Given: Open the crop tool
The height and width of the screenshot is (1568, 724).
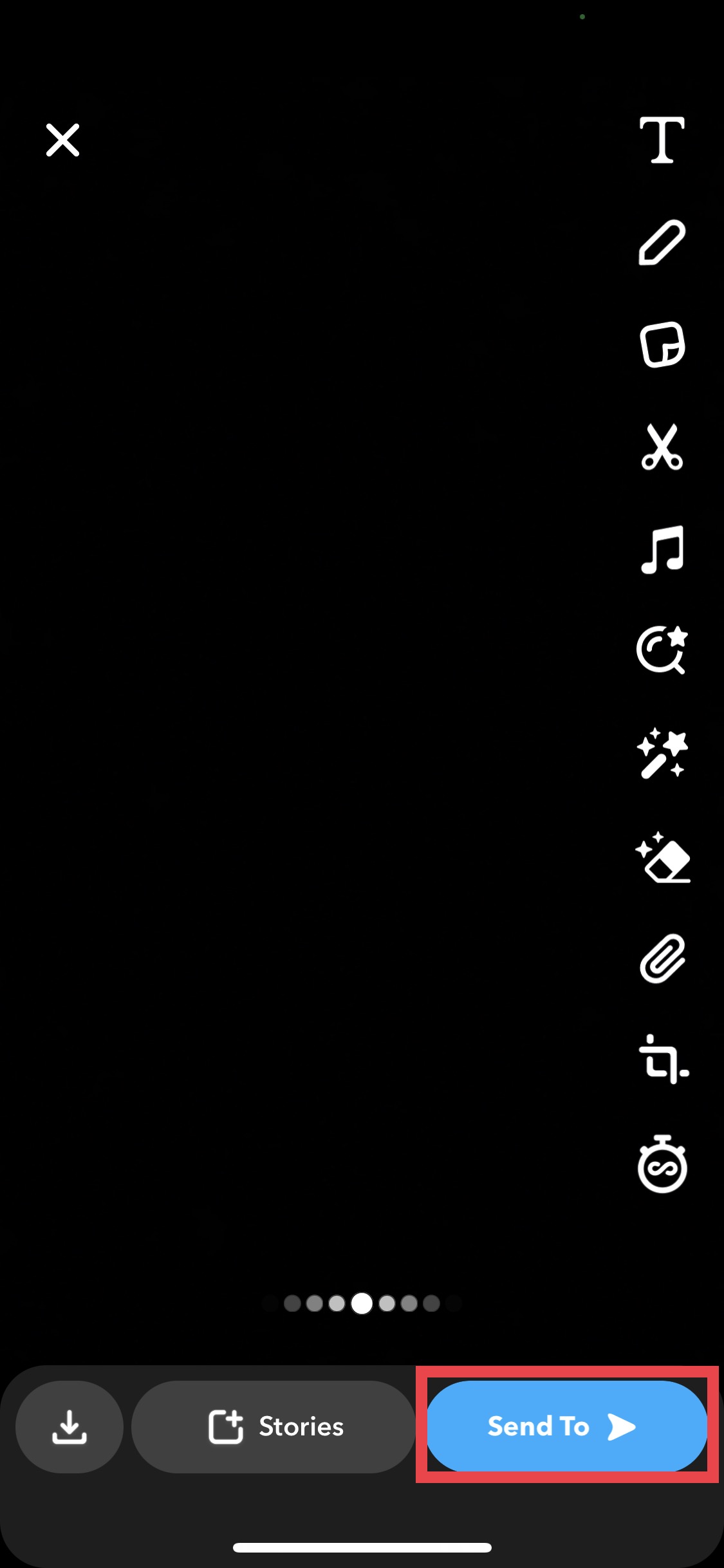Looking at the screenshot, I should coord(663,1059).
